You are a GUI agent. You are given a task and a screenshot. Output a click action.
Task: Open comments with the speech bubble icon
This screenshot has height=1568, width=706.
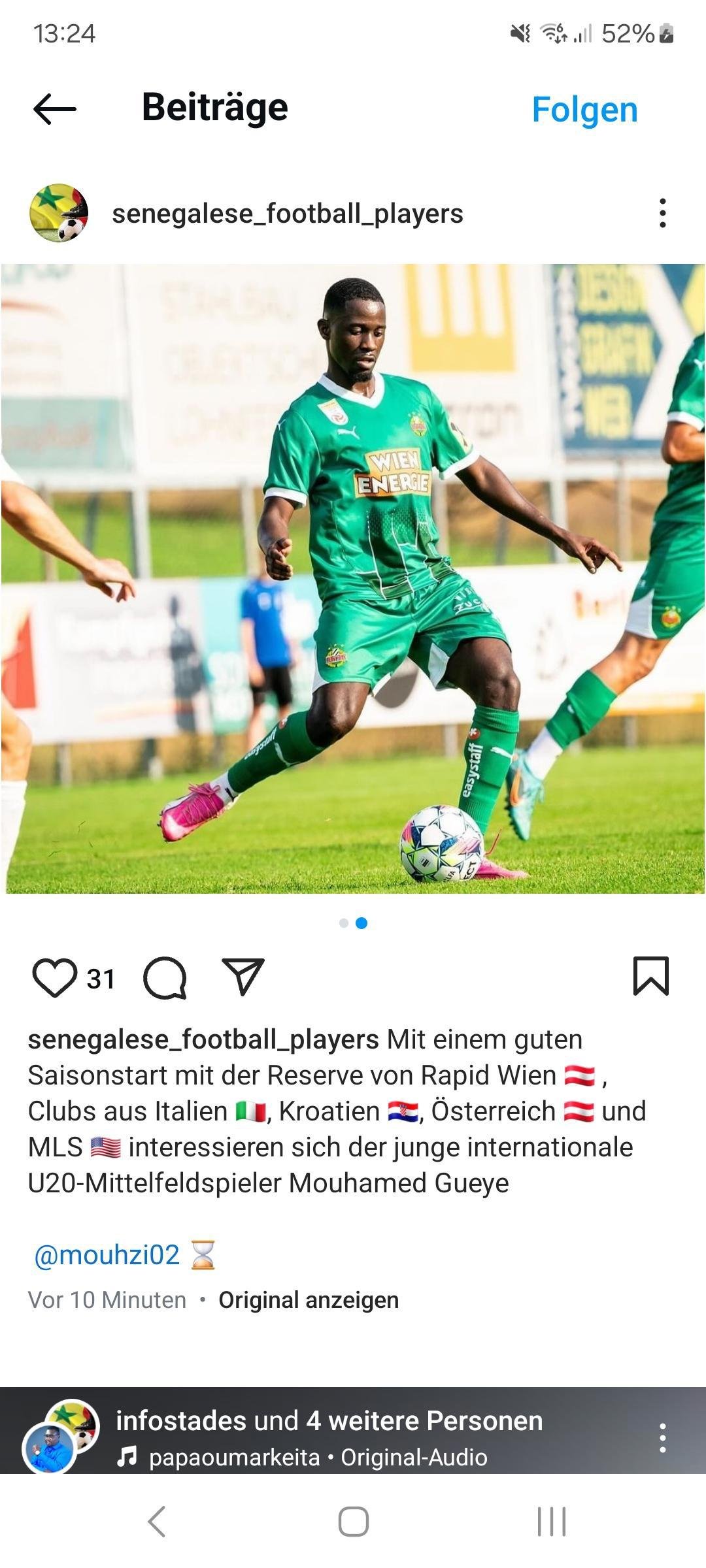tap(165, 978)
